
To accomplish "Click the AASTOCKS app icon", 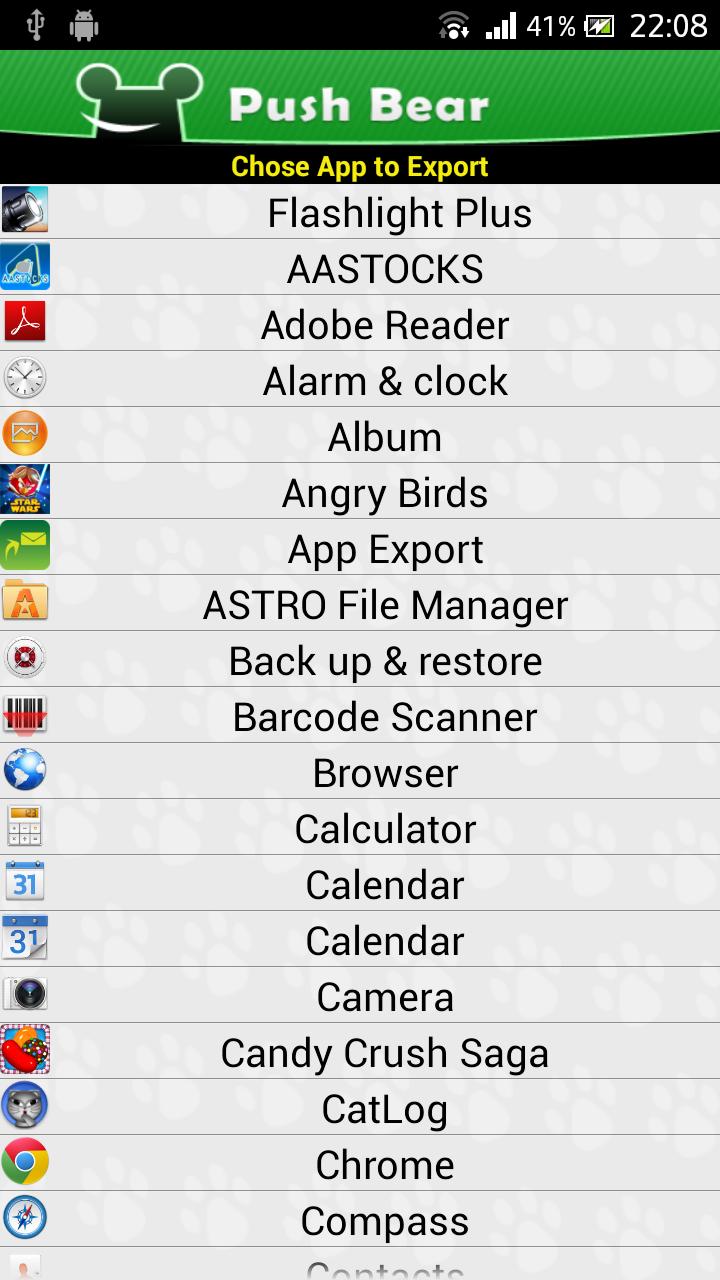I will tap(25, 267).
